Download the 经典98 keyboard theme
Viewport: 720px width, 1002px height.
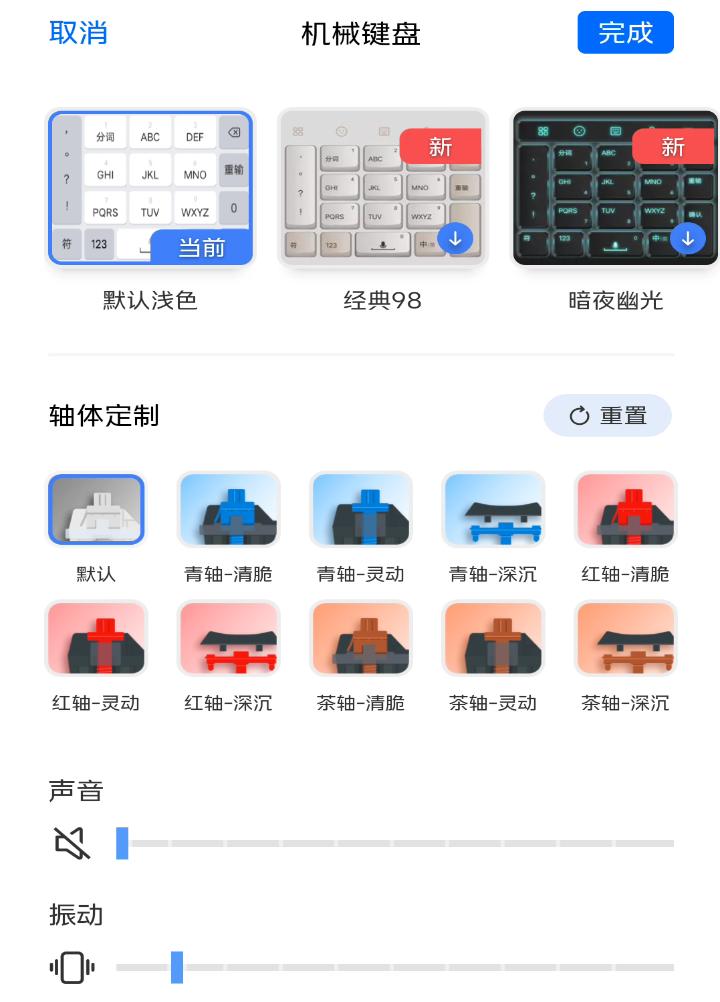click(x=455, y=239)
